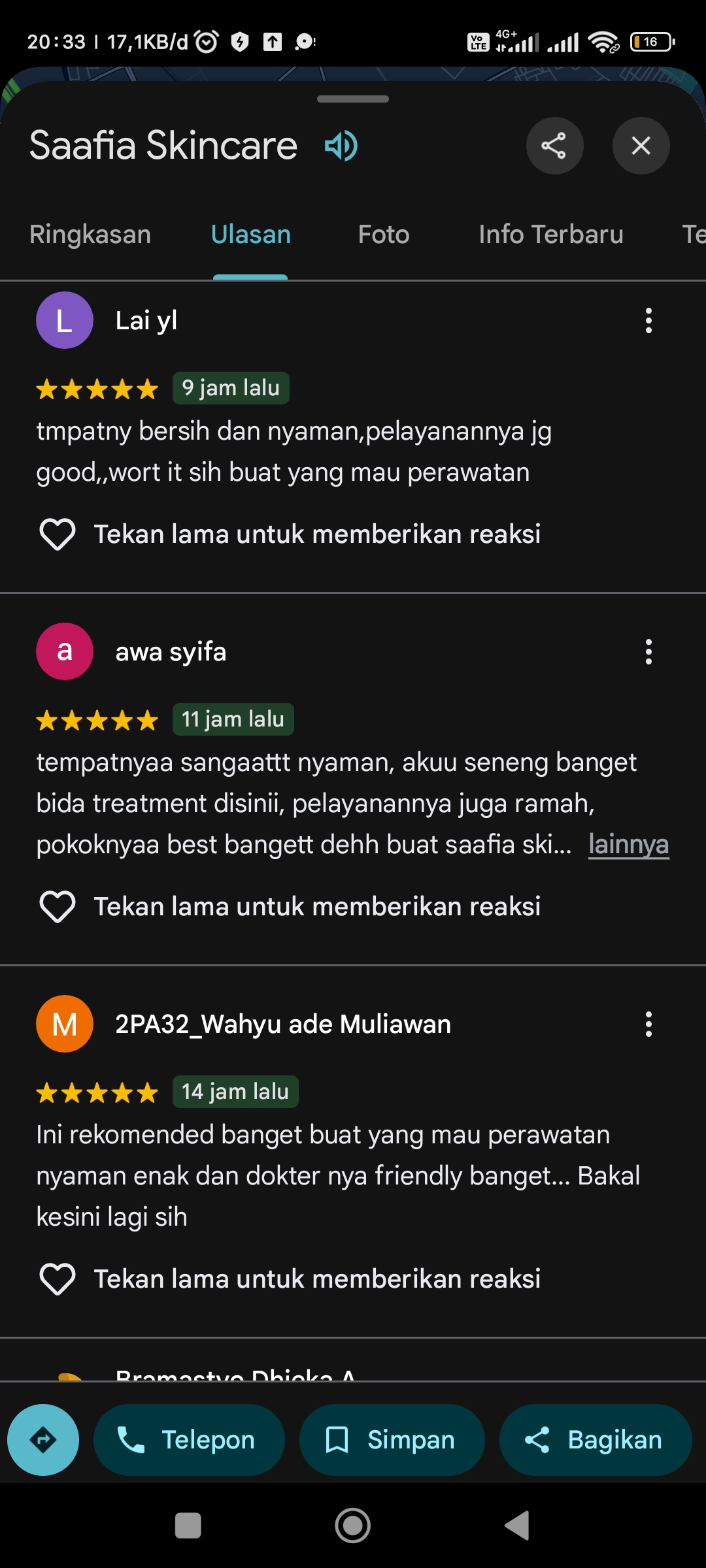Call the clinic using Telepon button
The height and width of the screenshot is (1568, 706).
[x=189, y=1440]
